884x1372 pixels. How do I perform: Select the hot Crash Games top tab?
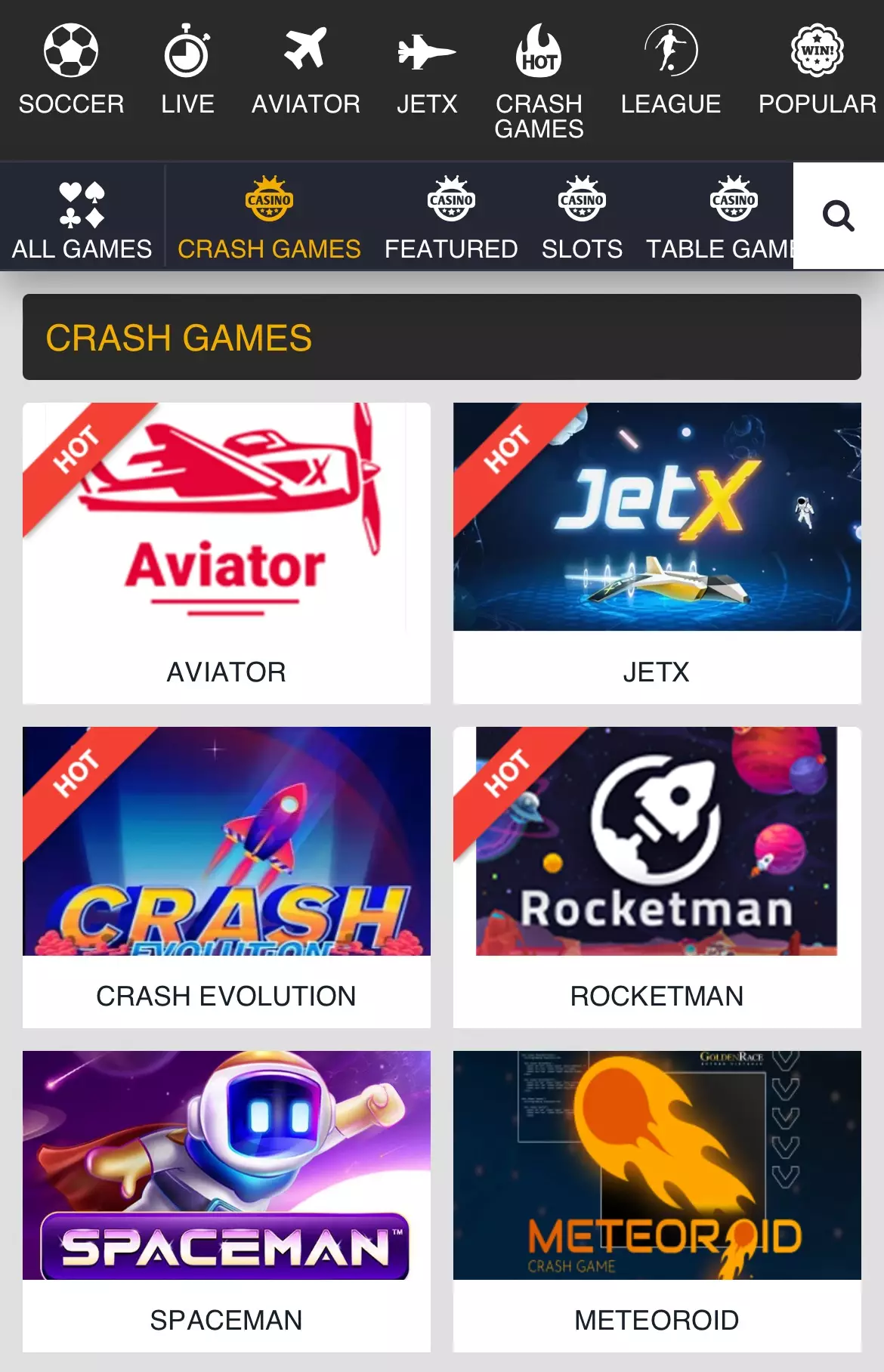click(x=539, y=82)
